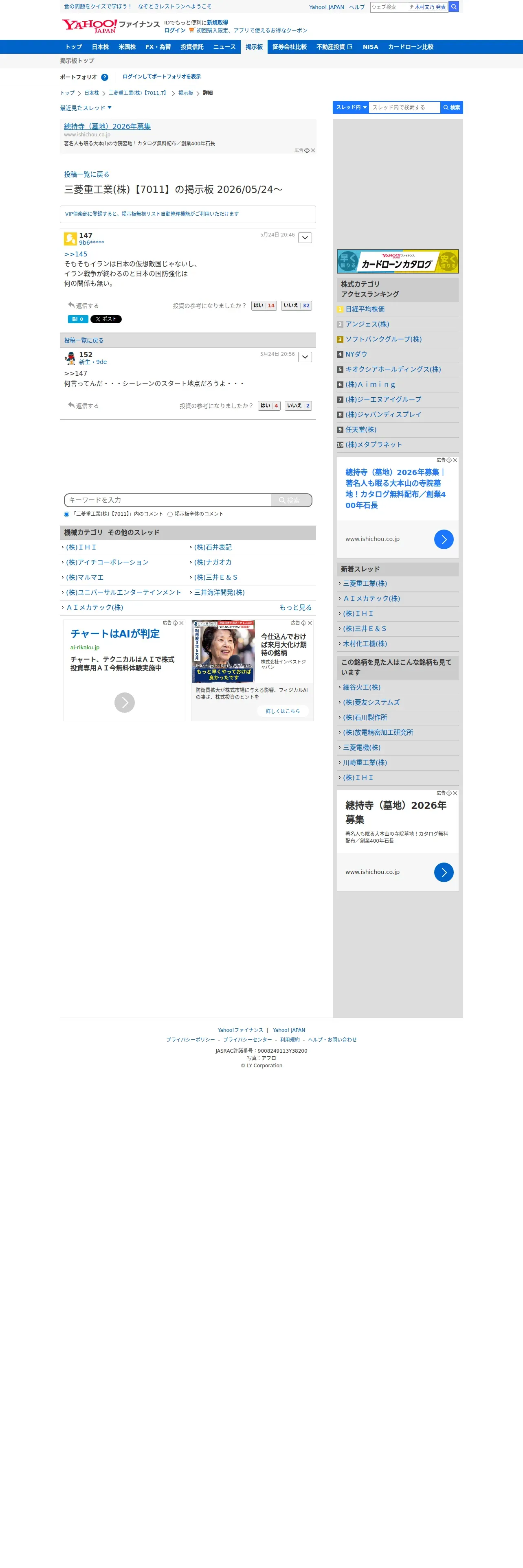The height and width of the screenshot is (1568, 523).
Task: Tap the web search magnifier button
Action: pos(454,7)
